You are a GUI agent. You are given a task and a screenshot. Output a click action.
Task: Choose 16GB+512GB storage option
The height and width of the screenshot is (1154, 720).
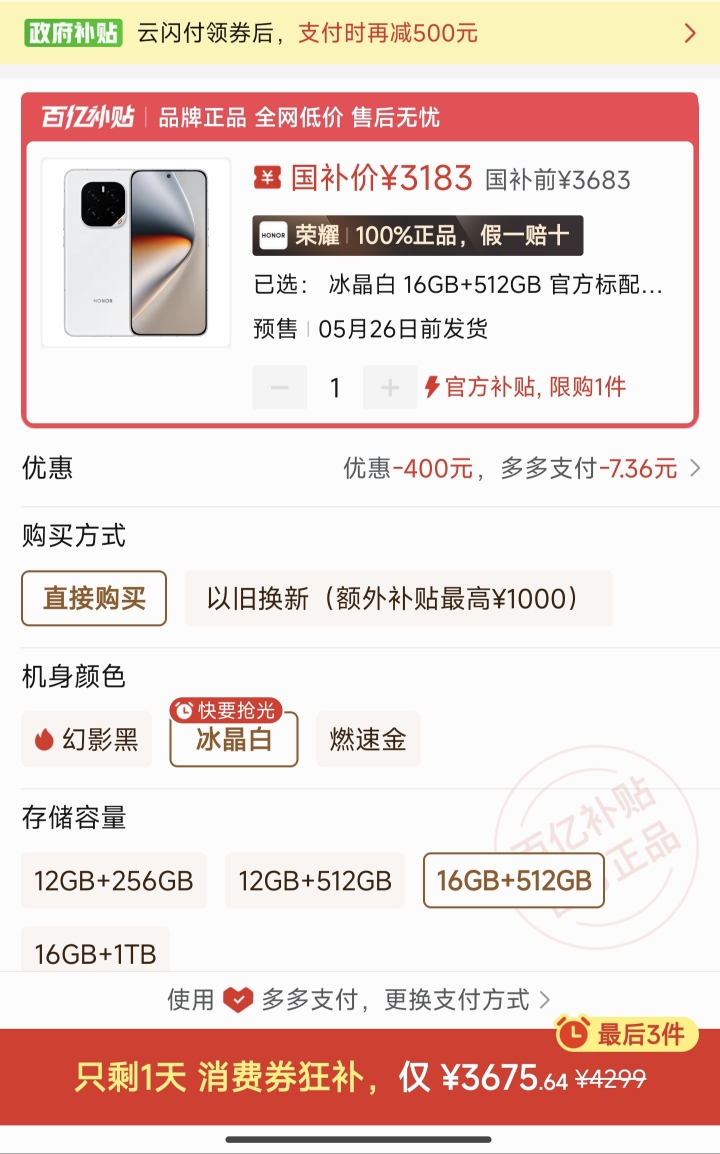pos(514,881)
